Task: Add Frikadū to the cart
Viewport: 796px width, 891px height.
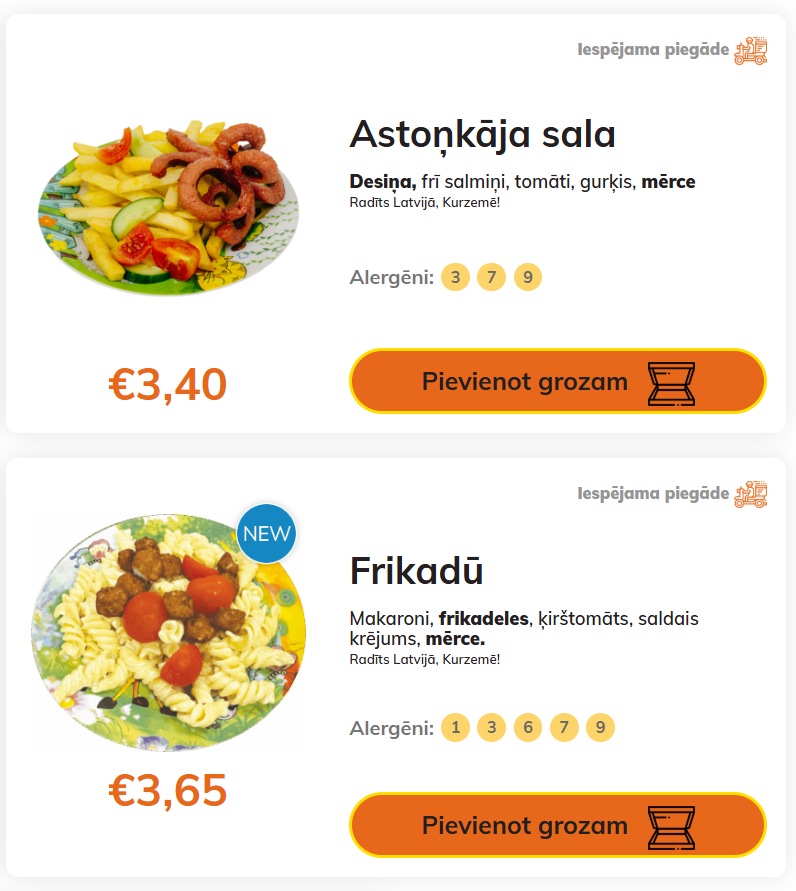Action: pyautogui.click(x=557, y=825)
